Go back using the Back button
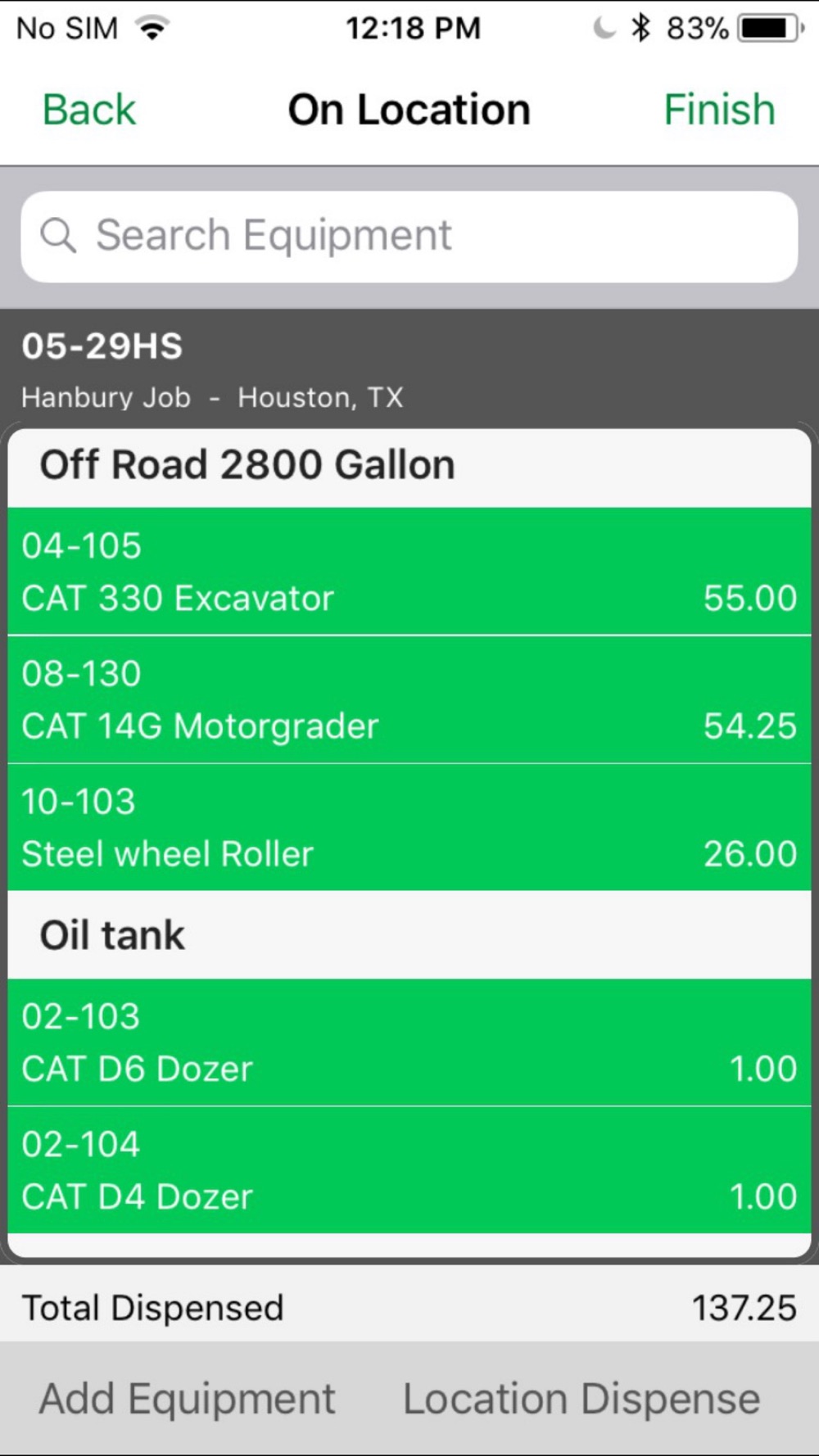 [x=88, y=110]
